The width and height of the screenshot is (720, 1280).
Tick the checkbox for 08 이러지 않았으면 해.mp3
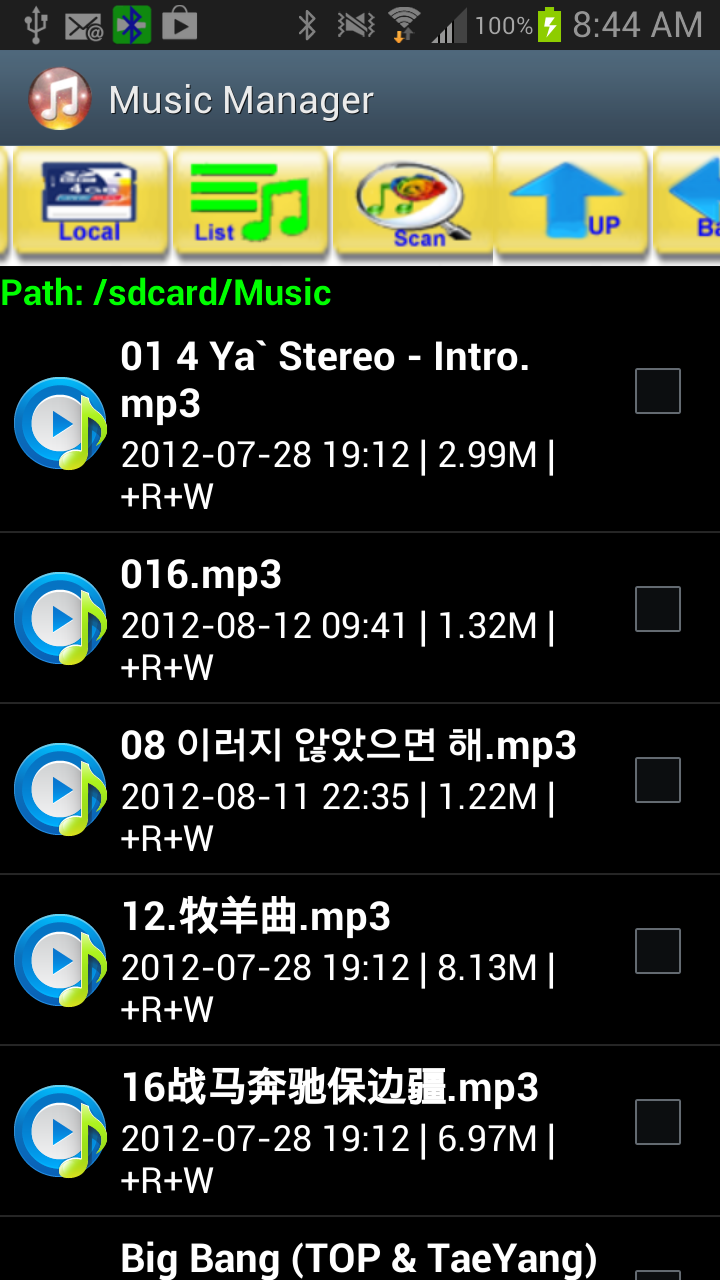click(x=658, y=780)
